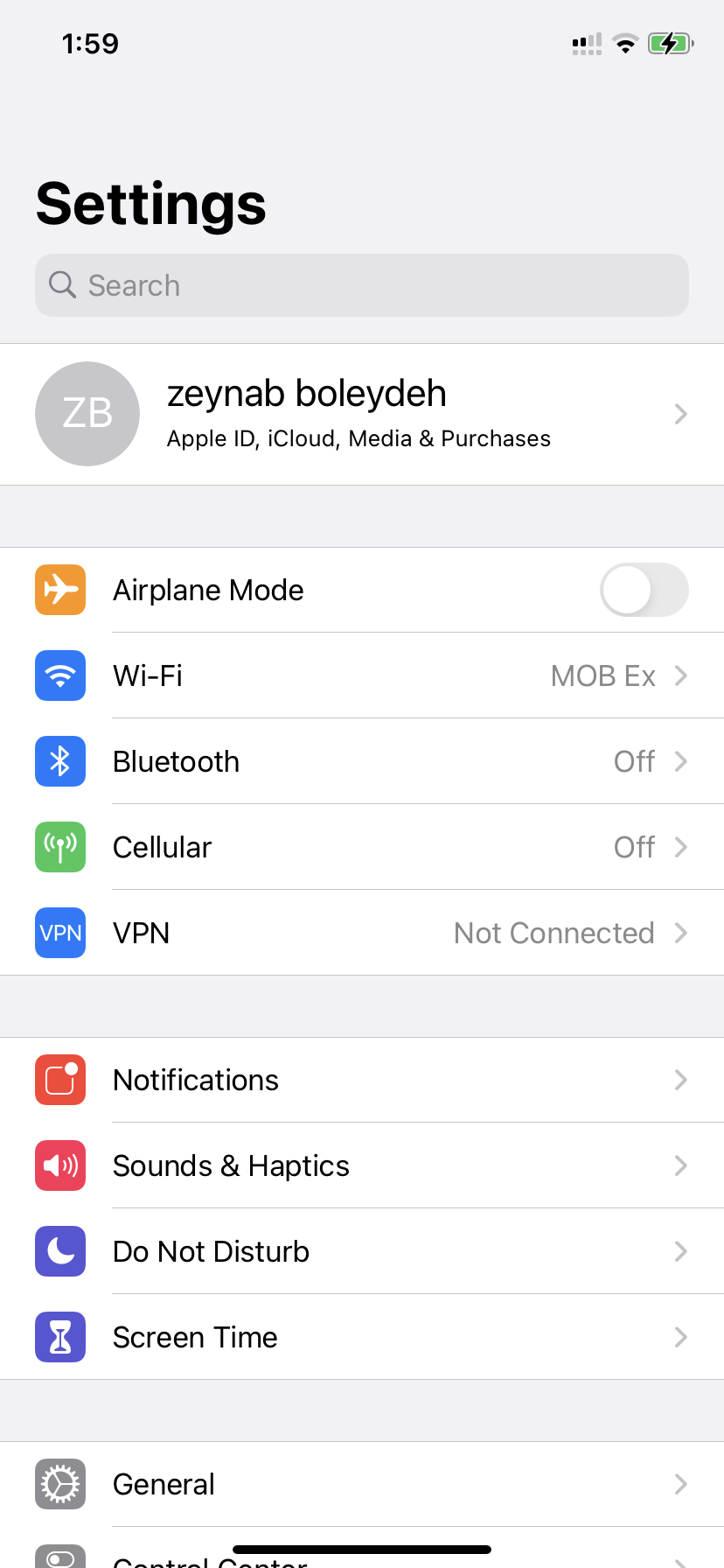Open VPN settings row
Image resolution: width=724 pixels, height=1568 pixels.
(x=362, y=933)
